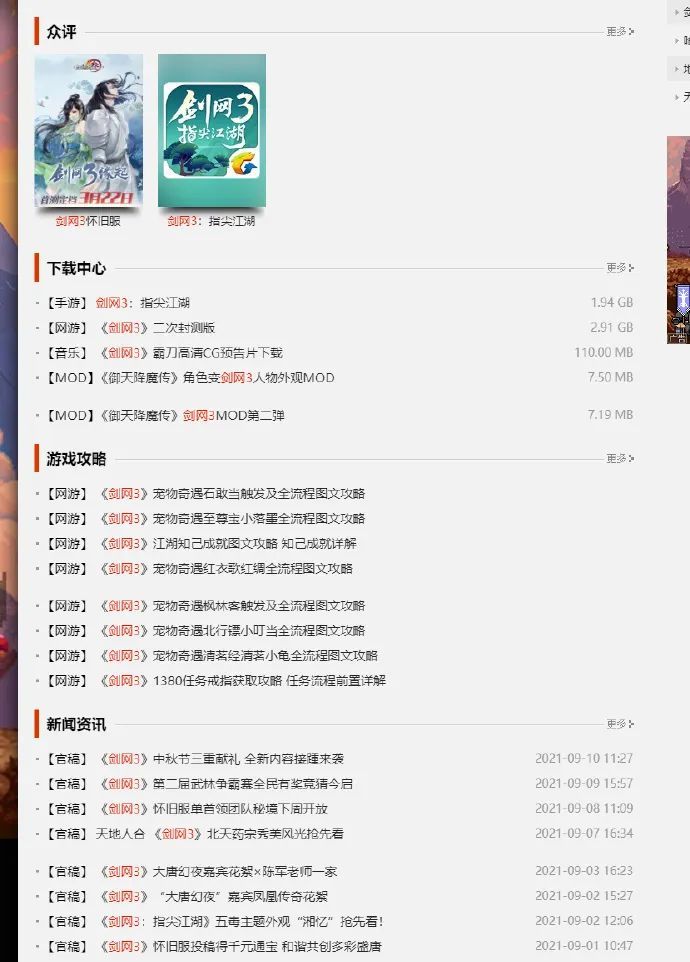
Task: Tap 更多 next to 游戏攻略
Action: click(619, 459)
